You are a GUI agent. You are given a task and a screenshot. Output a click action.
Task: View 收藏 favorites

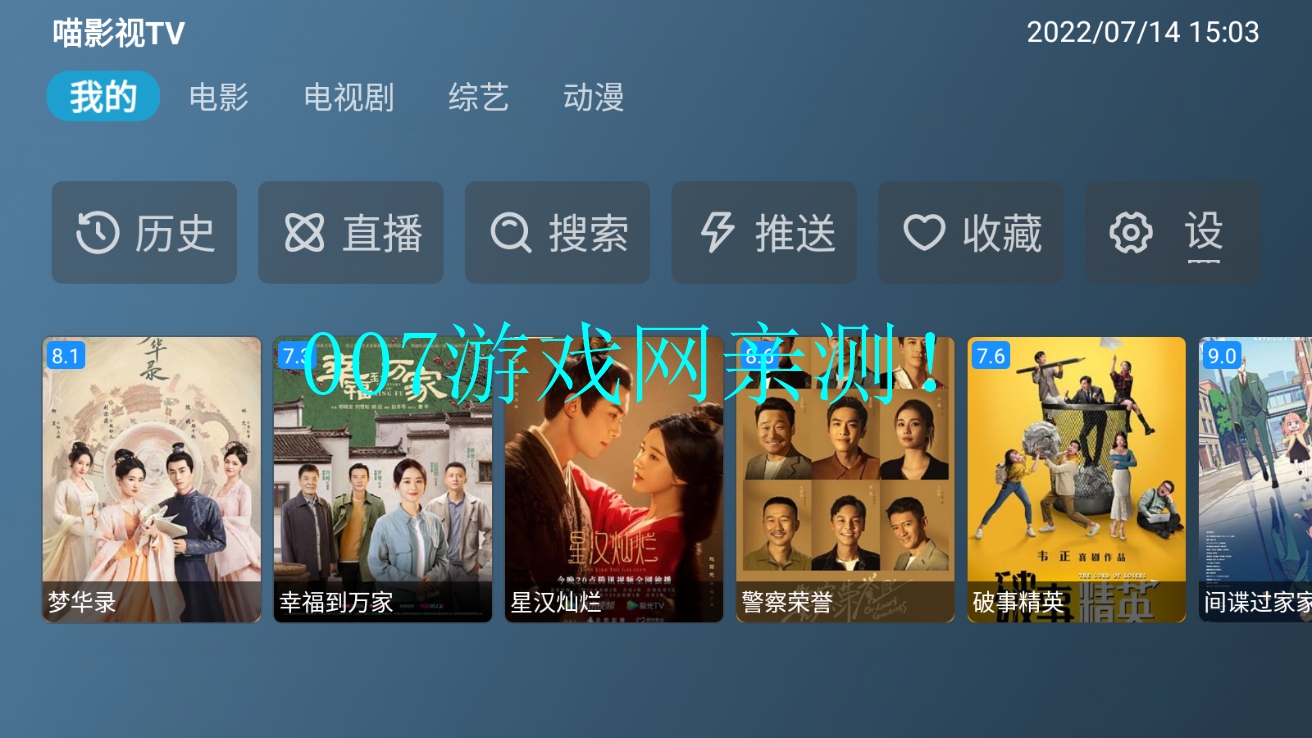[970, 233]
